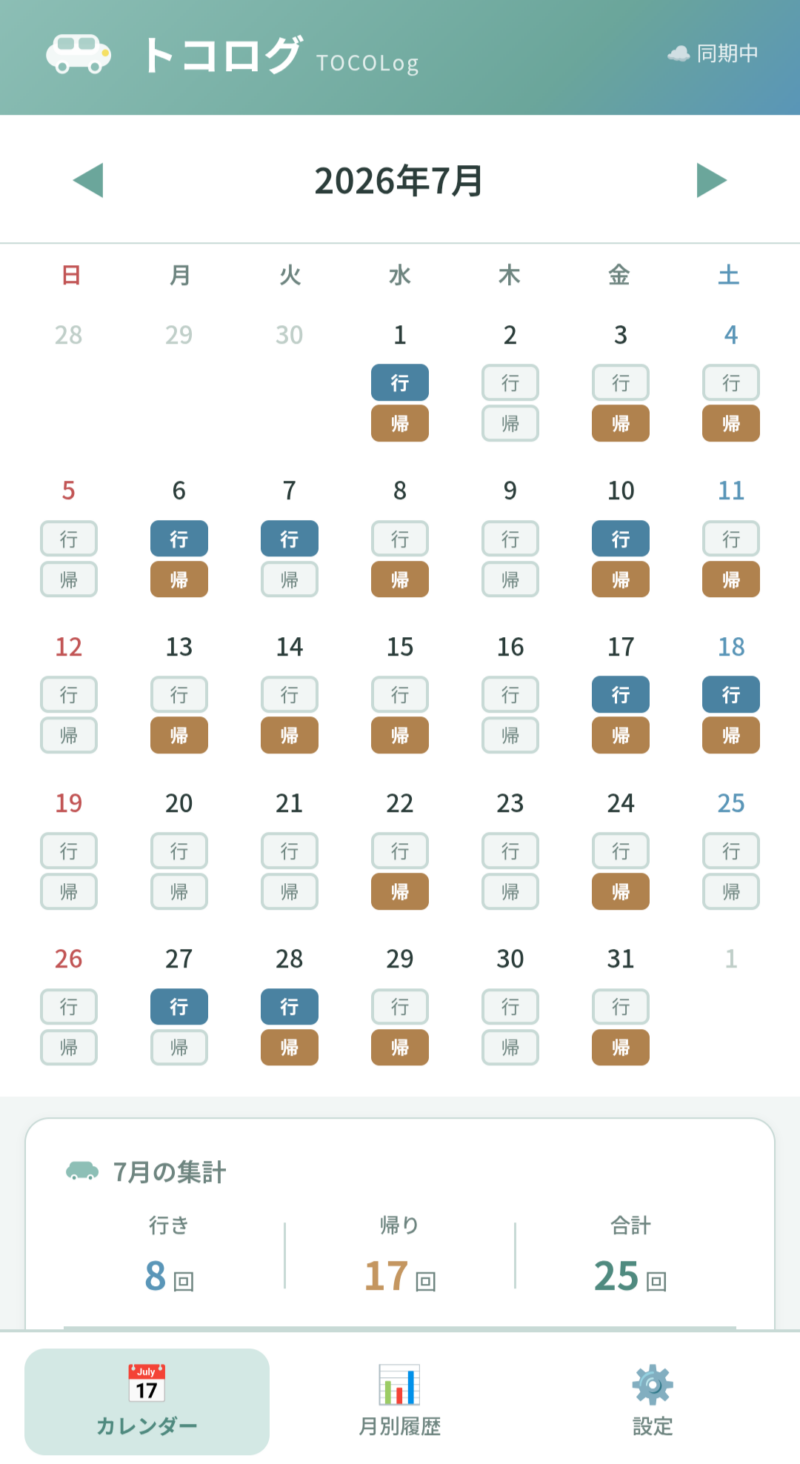Unmark 帰 on July 22
Viewport: 800px width, 1464px height.
(x=400, y=891)
